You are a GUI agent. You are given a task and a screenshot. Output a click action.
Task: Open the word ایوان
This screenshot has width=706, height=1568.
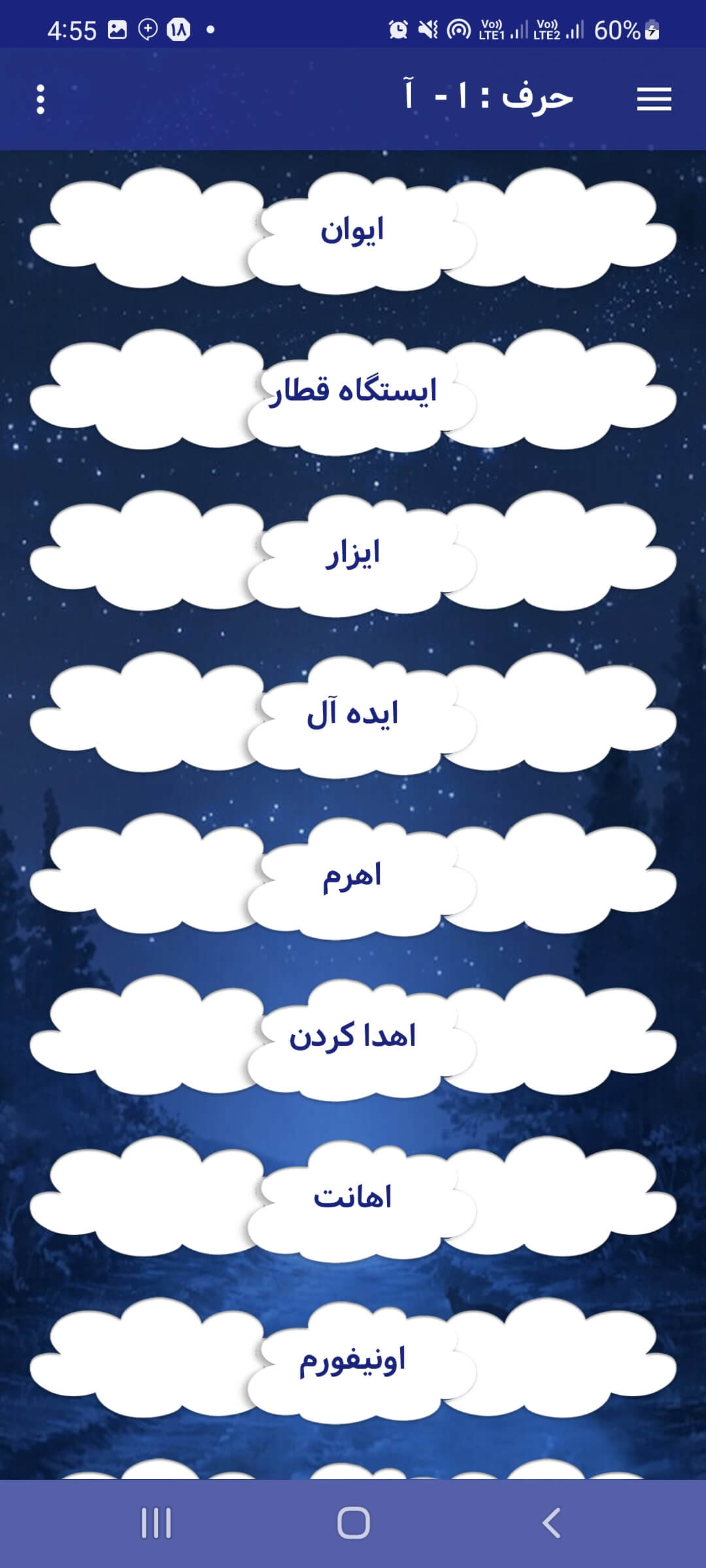point(353,230)
